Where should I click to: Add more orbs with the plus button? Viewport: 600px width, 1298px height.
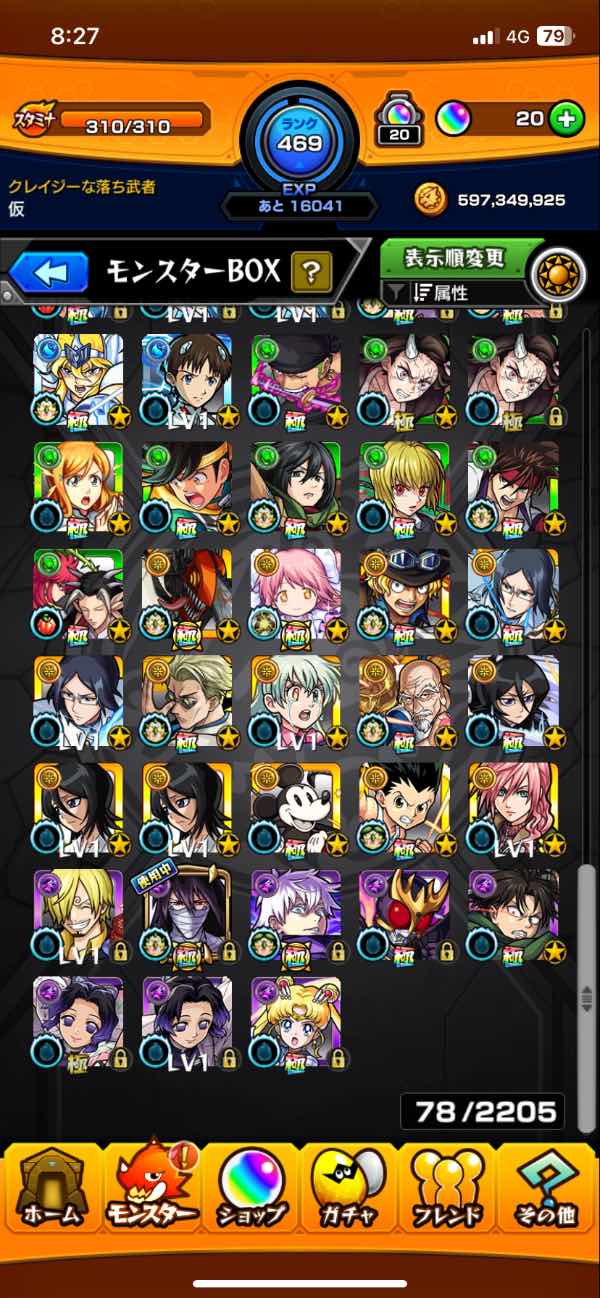[x=567, y=119]
